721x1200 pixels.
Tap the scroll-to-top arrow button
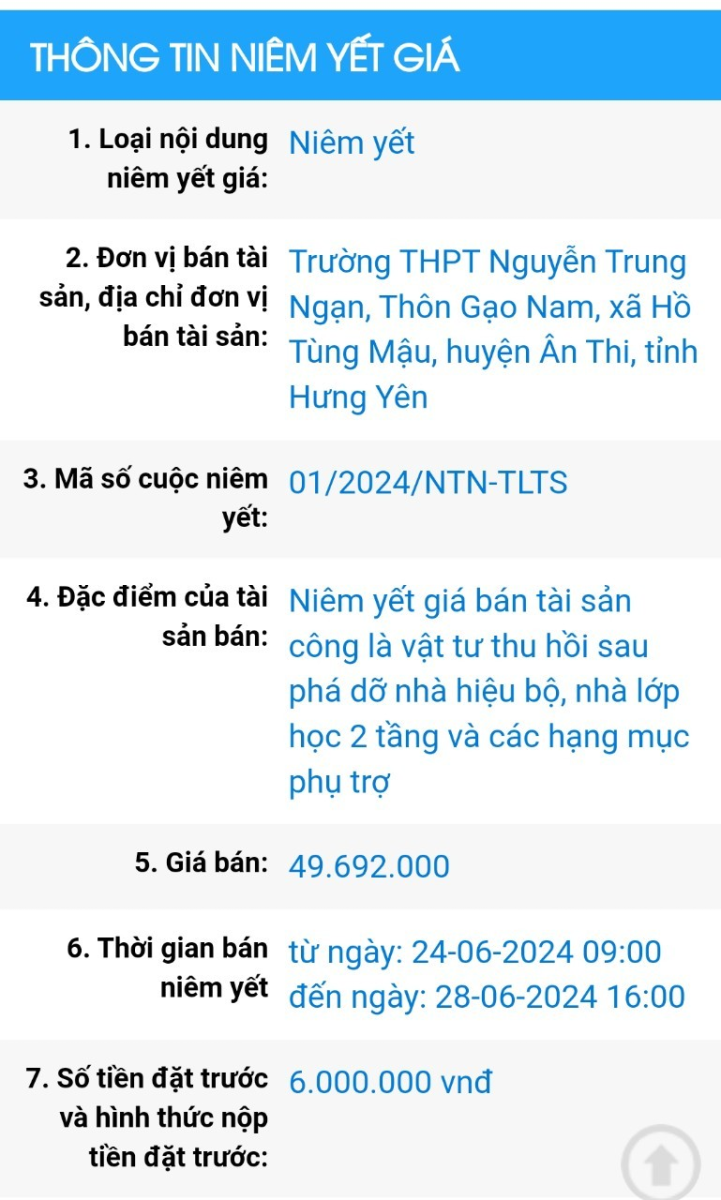660,1163
